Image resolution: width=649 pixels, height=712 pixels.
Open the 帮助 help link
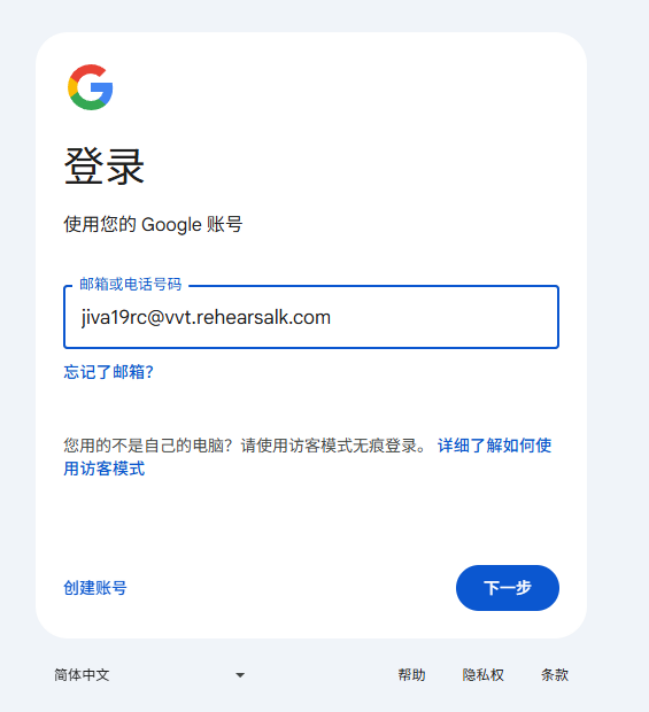(411, 675)
